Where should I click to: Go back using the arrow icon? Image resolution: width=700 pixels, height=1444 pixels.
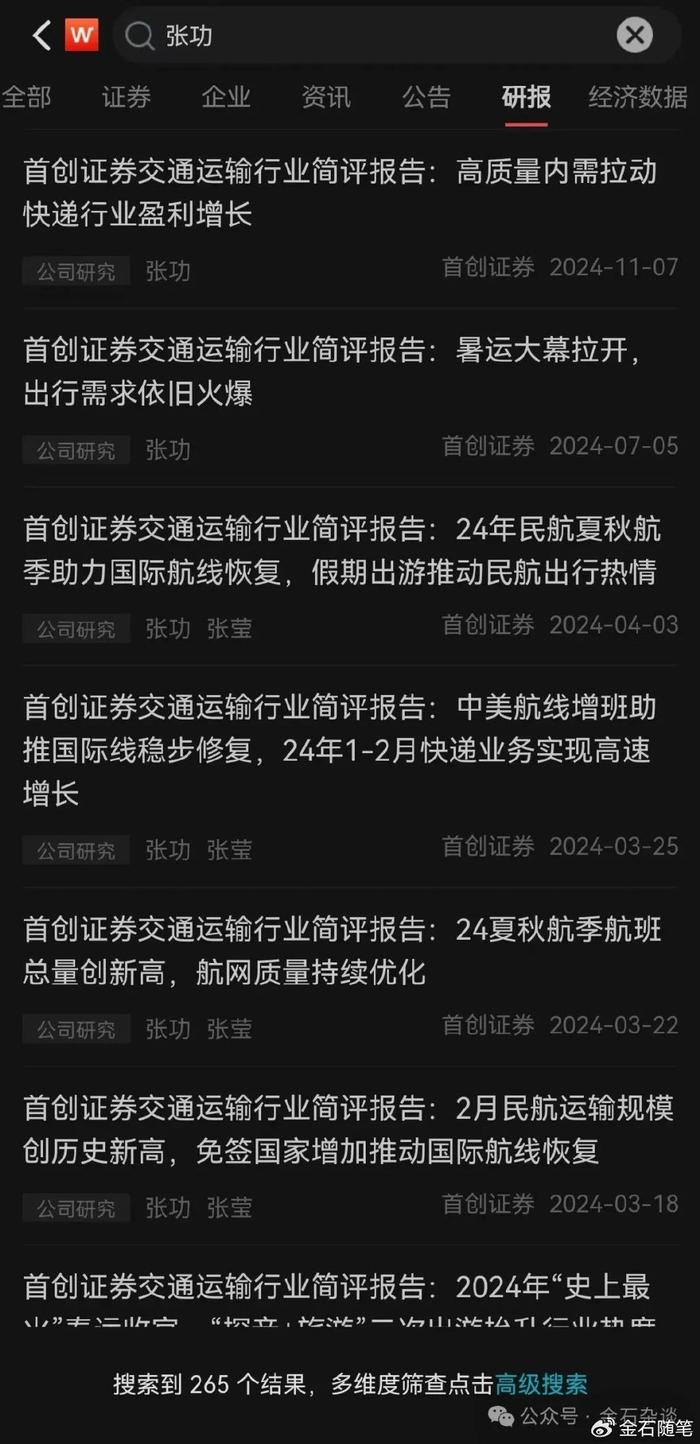tap(41, 36)
